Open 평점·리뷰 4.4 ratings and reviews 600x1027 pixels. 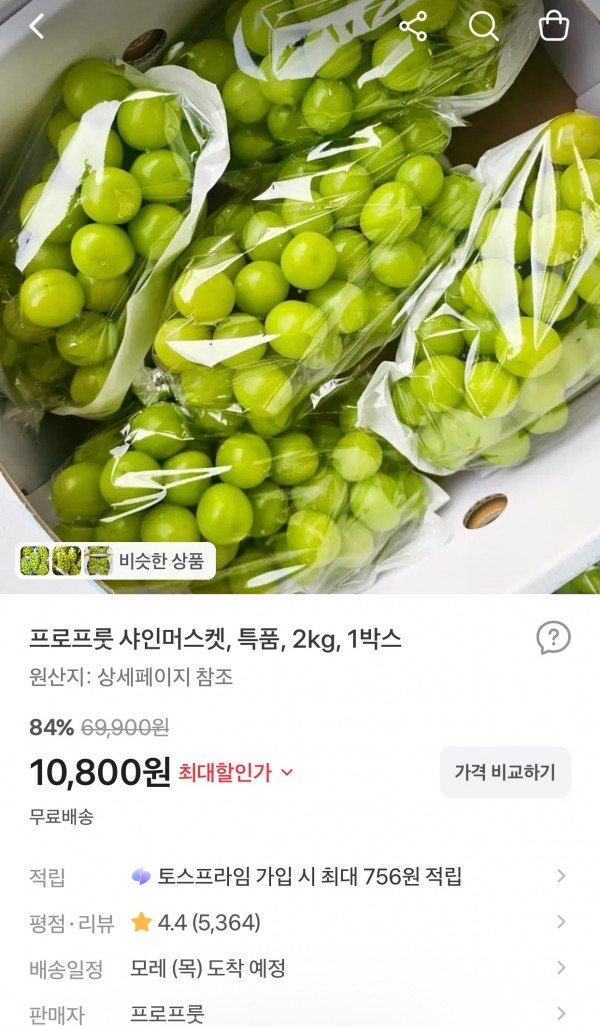point(300,922)
